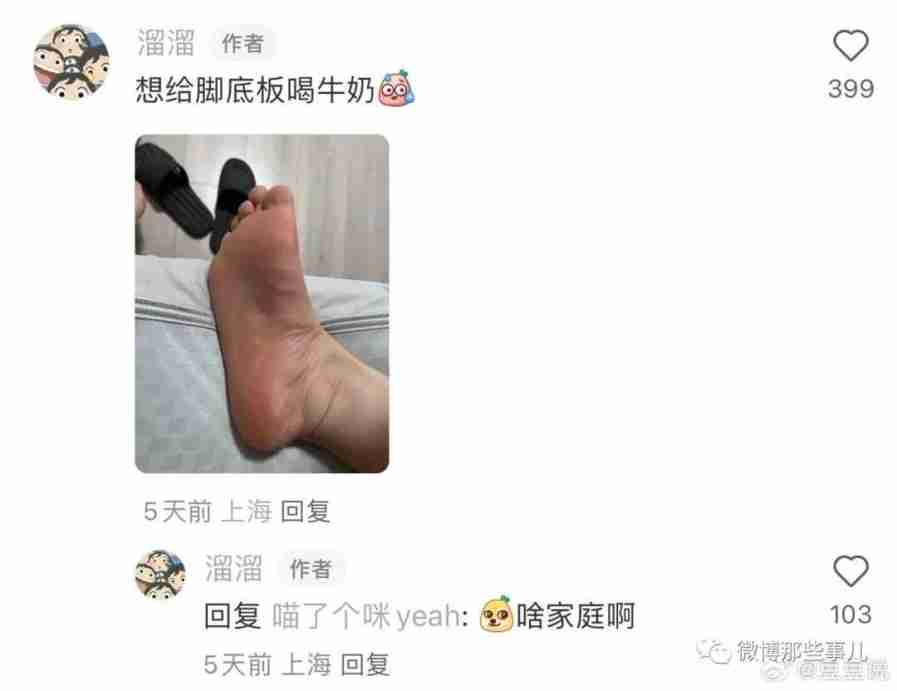The width and height of the screenshot is (897, 691).
Task: Open 溜溜's avatar on the 啥家庭啊 reply
Action: click(160, 575)
